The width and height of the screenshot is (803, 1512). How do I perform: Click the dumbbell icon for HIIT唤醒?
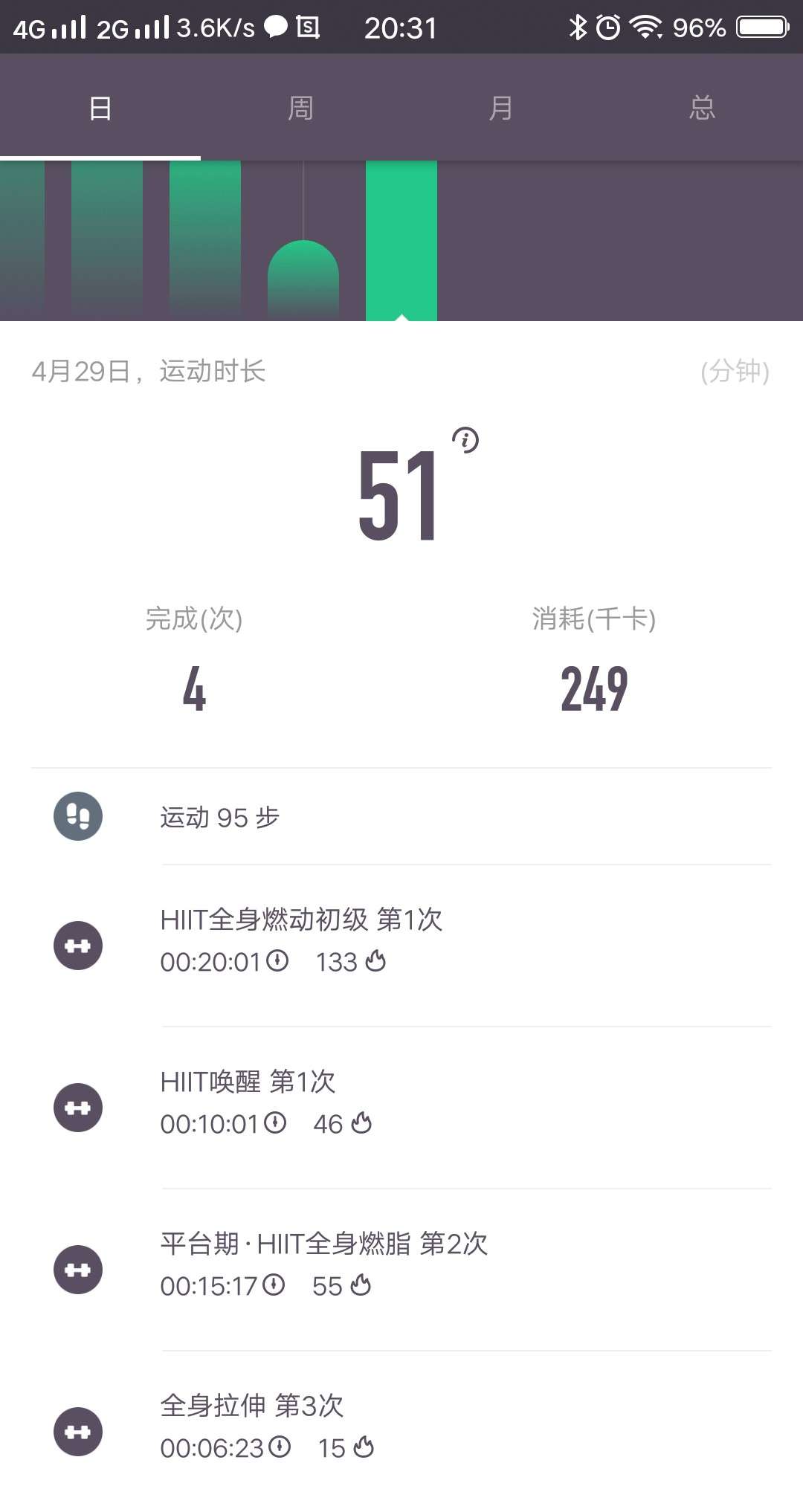[77, 1107]
